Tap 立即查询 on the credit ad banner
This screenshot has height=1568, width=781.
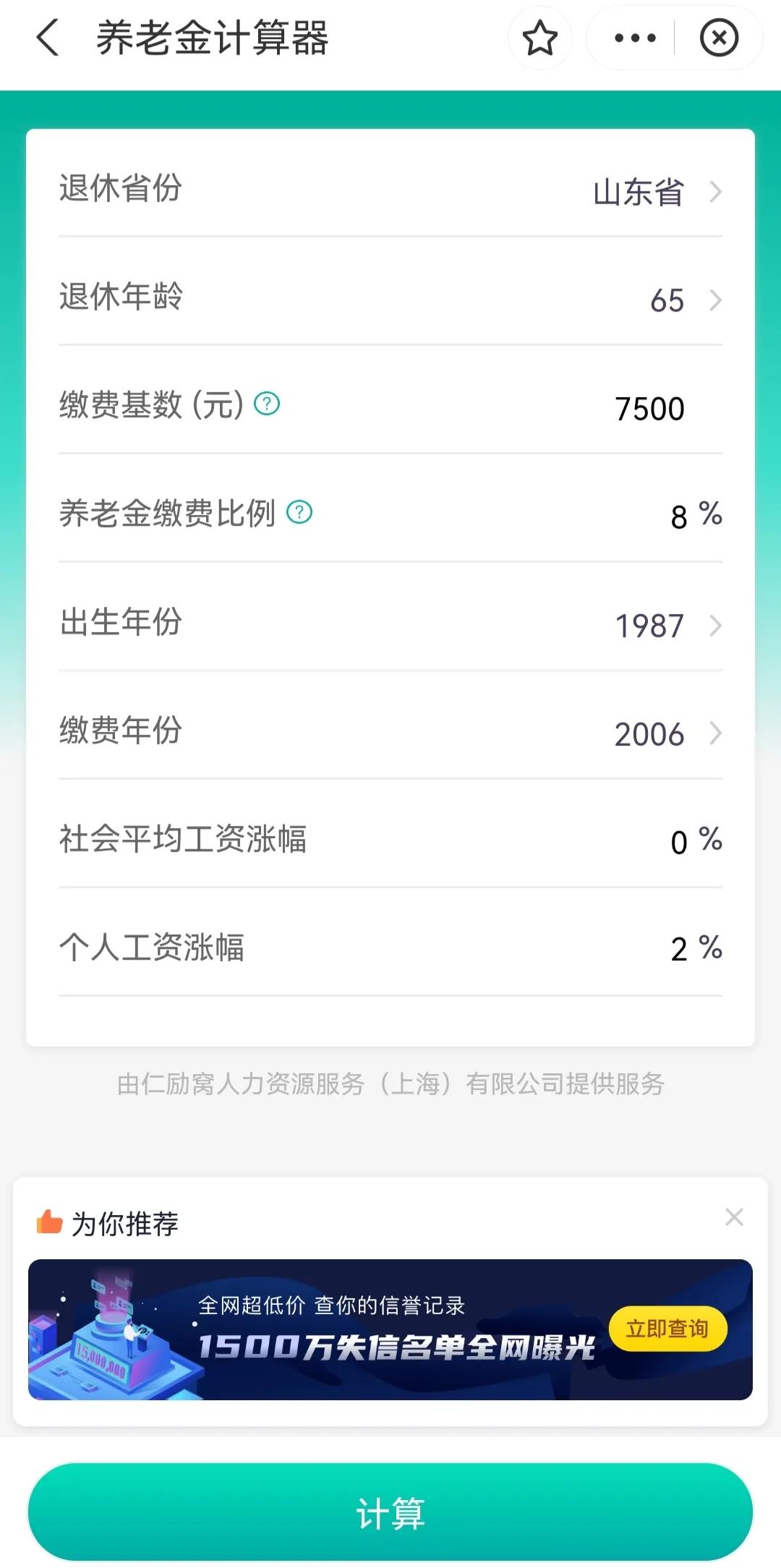668,1328
